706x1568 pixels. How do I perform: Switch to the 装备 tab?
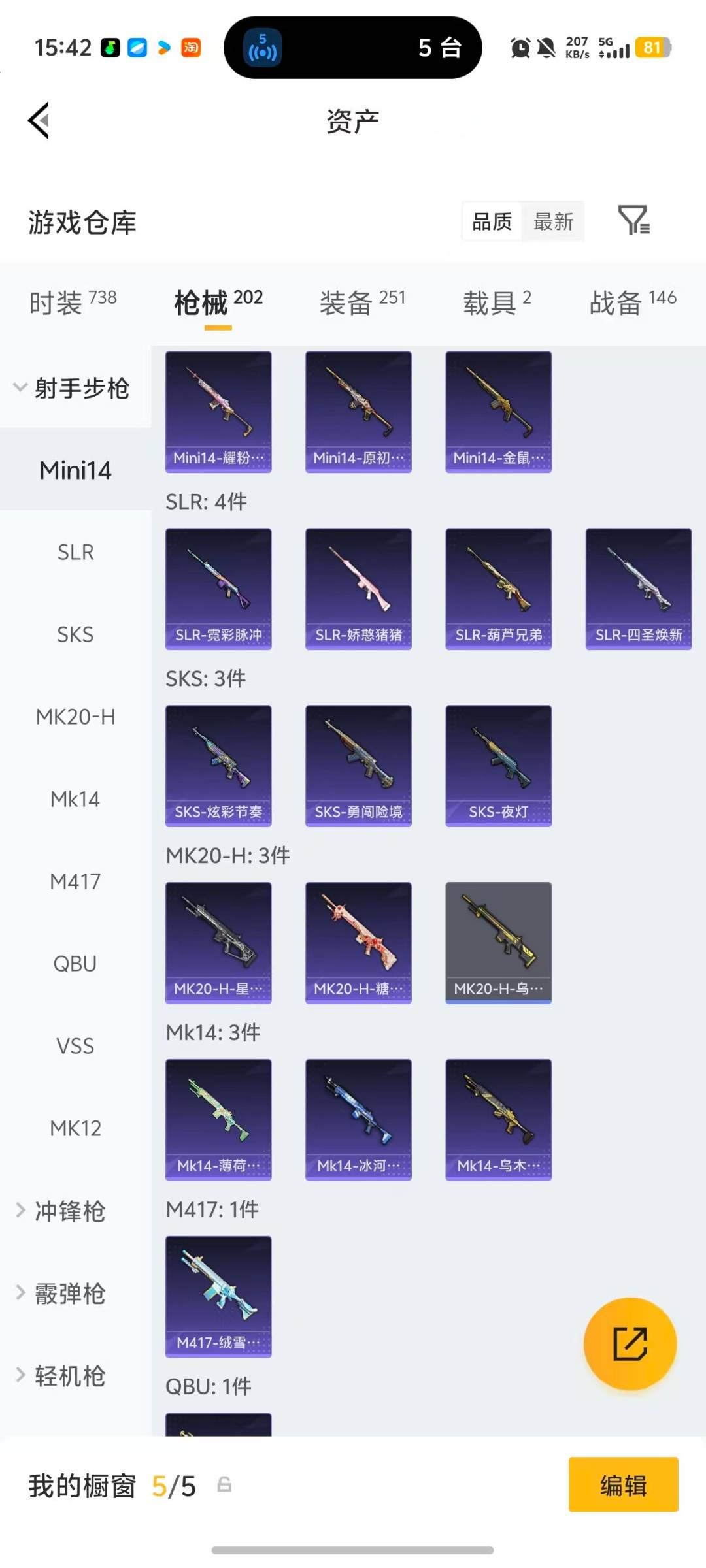pos(362,302)
